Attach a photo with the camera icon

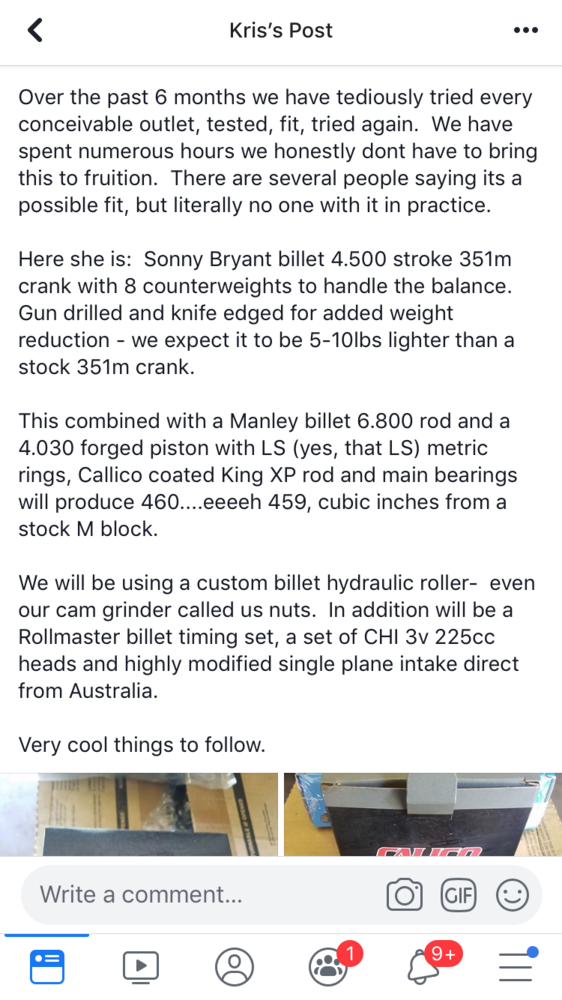(x=404, y=895)
